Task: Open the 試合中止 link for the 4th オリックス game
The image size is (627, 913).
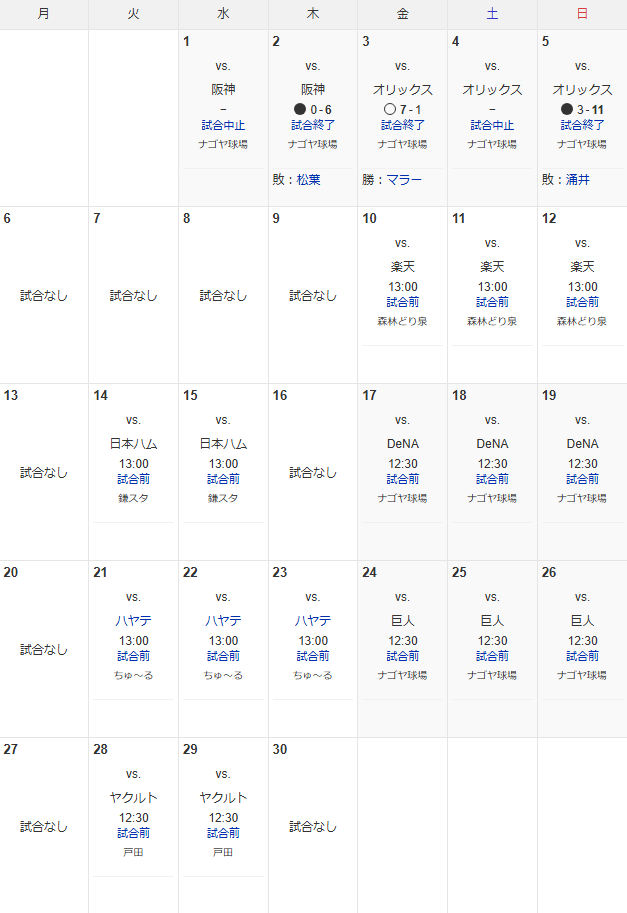Action: 492,125
